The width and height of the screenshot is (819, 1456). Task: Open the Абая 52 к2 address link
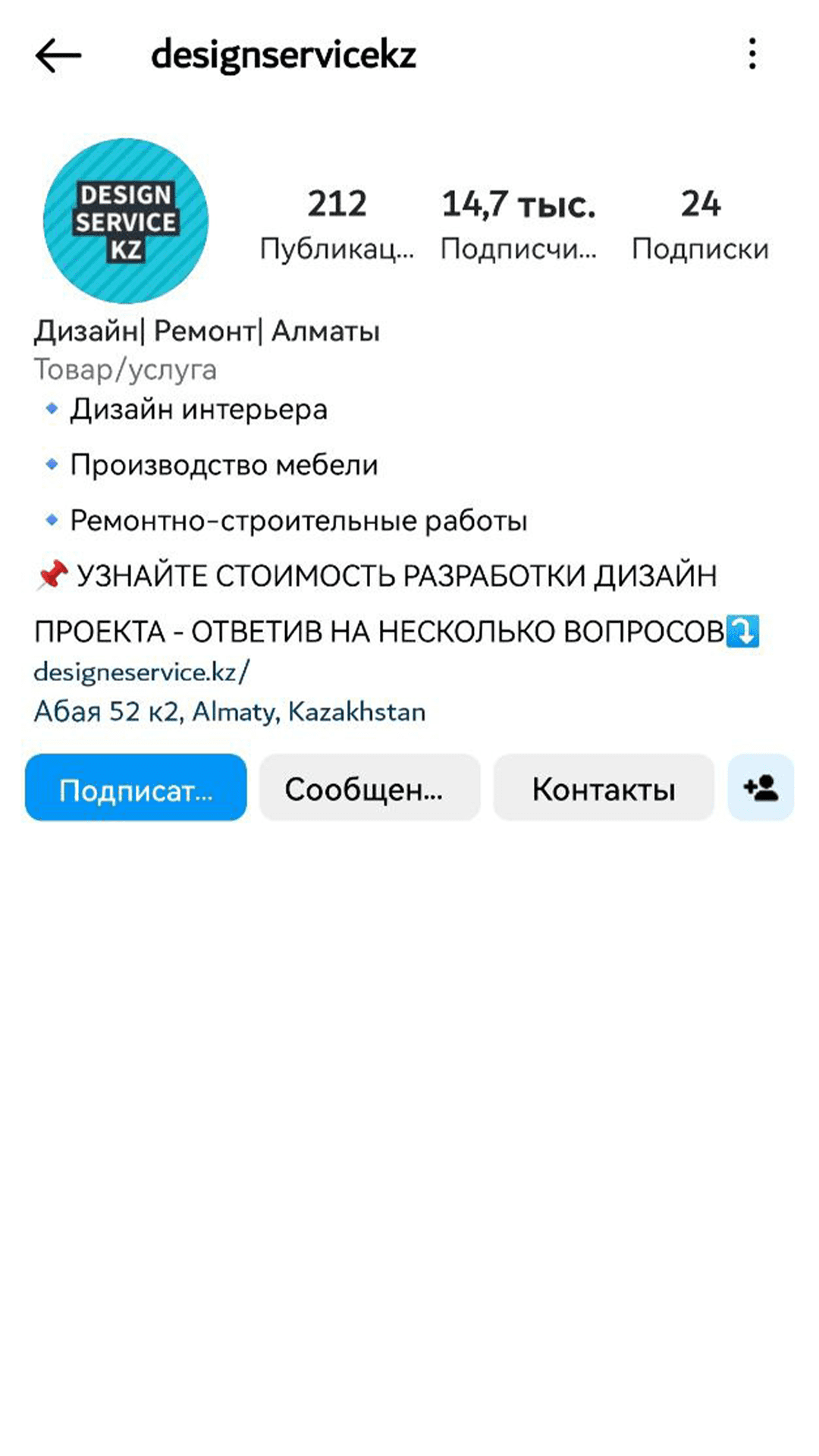click(x=230, y=711)
